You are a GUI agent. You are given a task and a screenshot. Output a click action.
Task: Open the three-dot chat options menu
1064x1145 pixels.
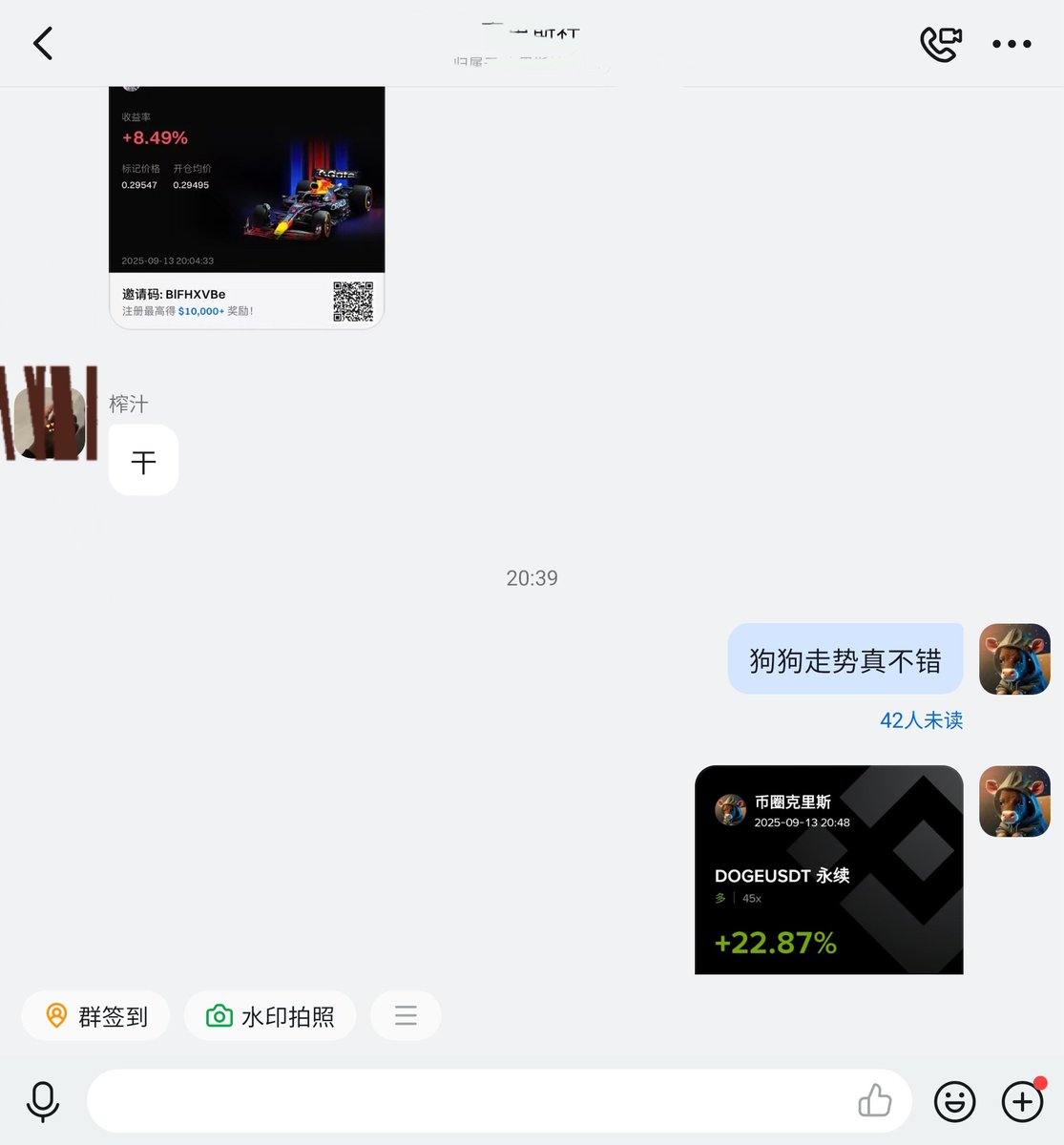(x=1012, y=44)
